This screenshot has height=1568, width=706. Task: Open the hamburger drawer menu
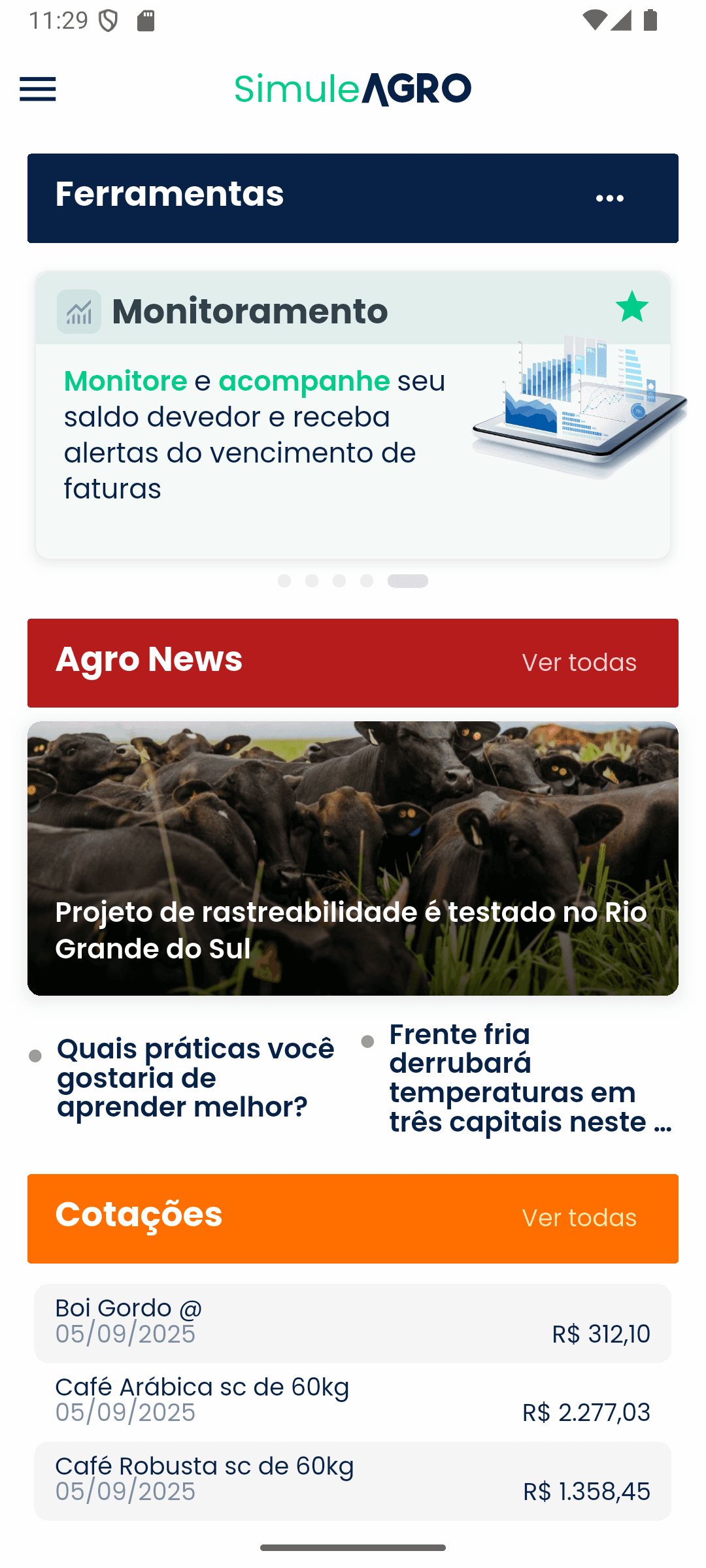pos(38,89)
